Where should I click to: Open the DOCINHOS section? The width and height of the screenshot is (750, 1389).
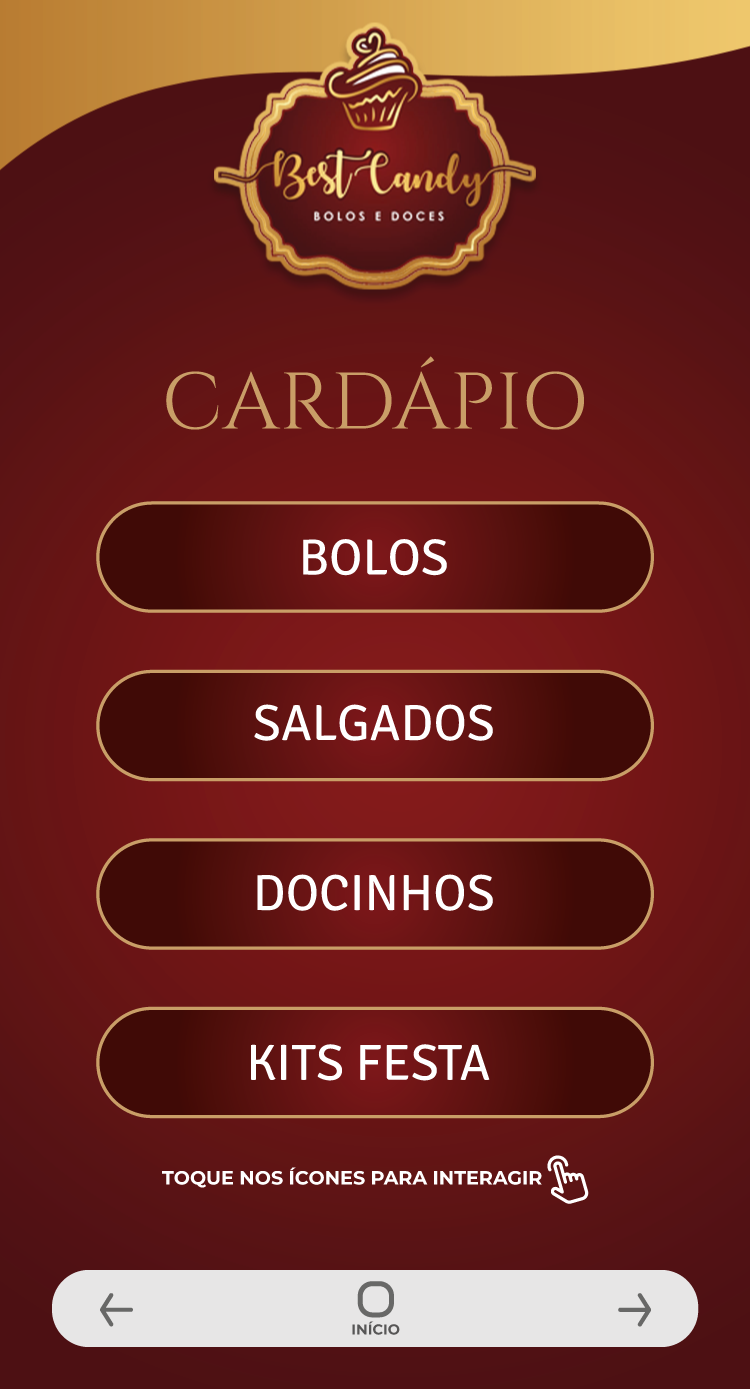(374, 893)
